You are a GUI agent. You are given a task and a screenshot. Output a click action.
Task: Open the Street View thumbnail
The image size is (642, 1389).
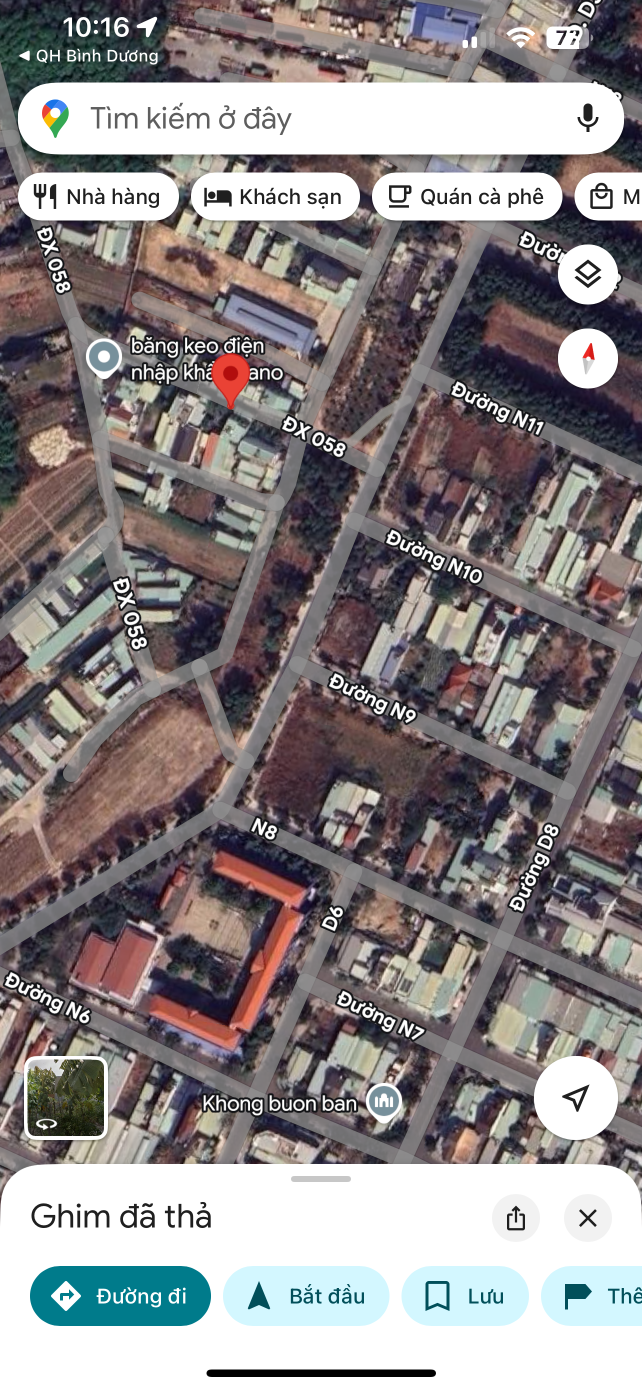point(66,1098)
